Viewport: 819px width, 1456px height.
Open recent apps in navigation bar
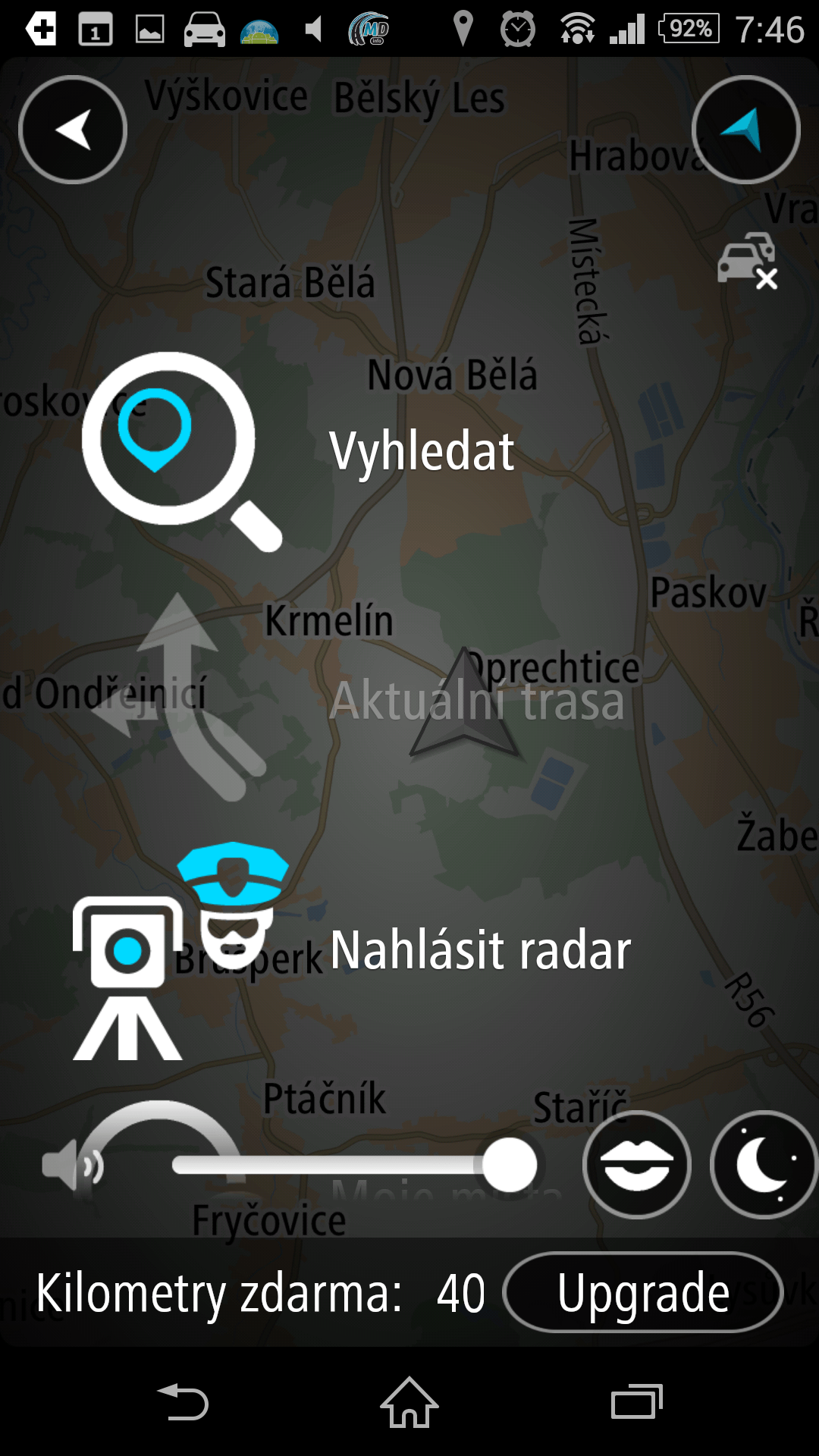[637, 1402]
